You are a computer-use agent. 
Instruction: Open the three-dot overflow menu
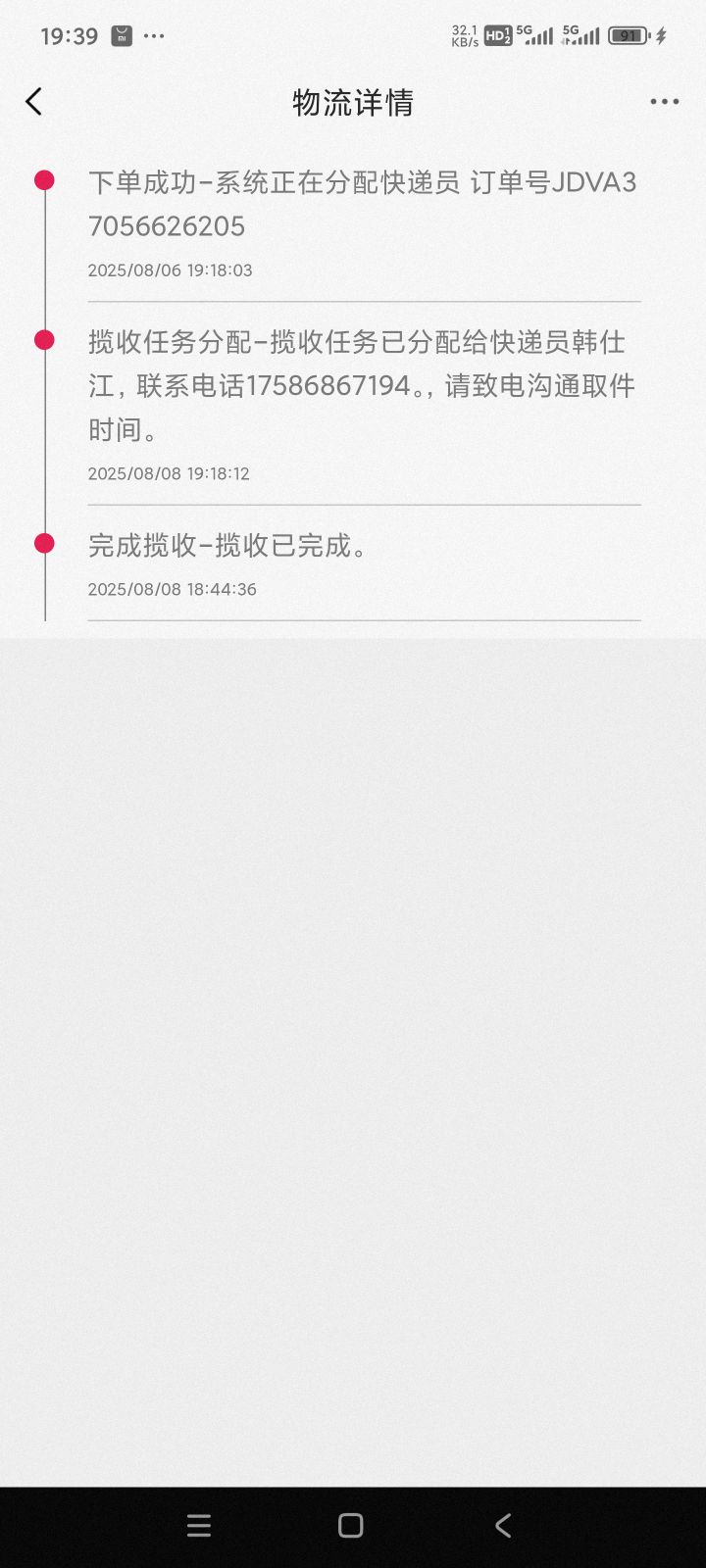664,102
